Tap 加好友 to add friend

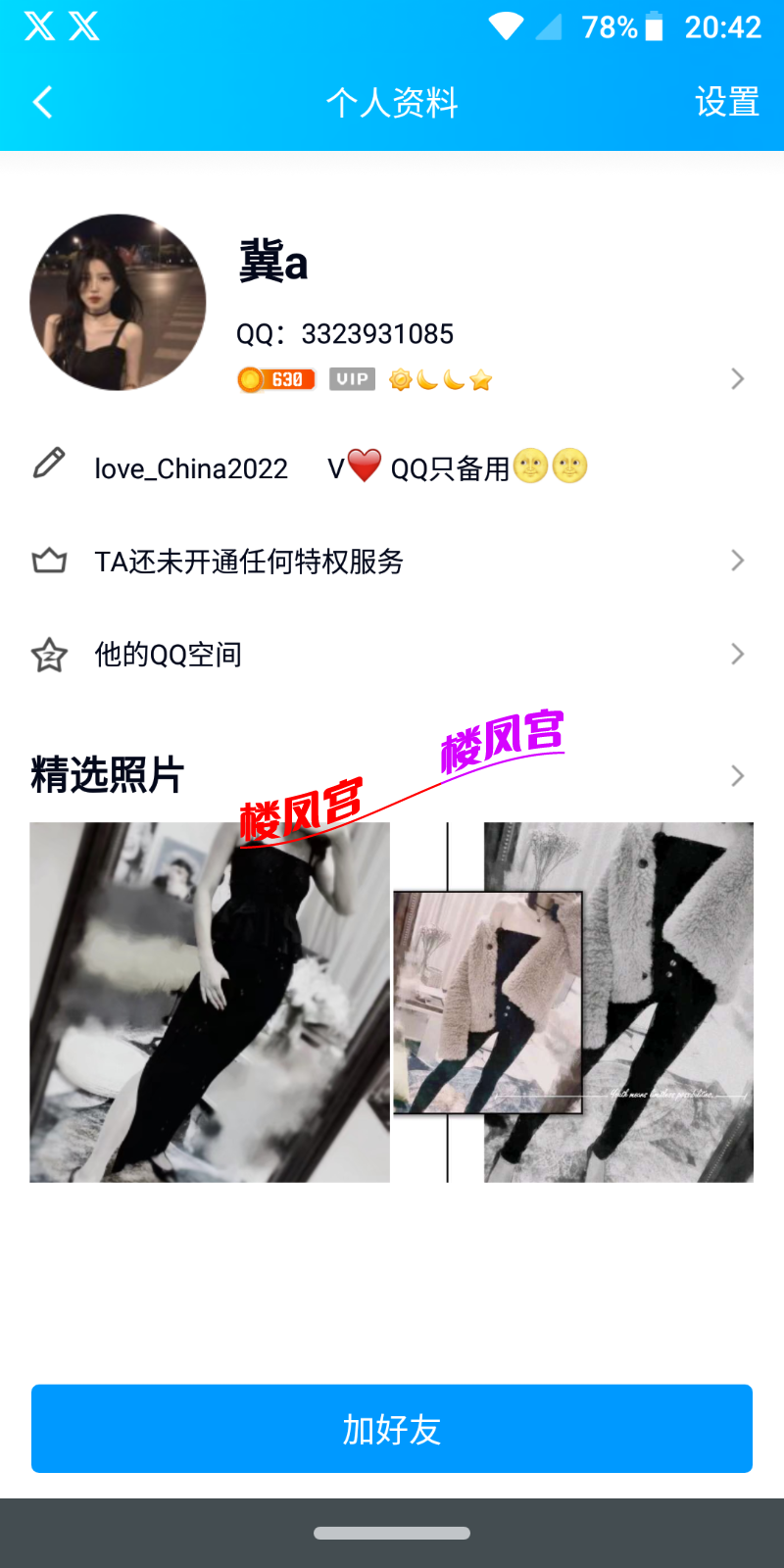coord(392,1429)
